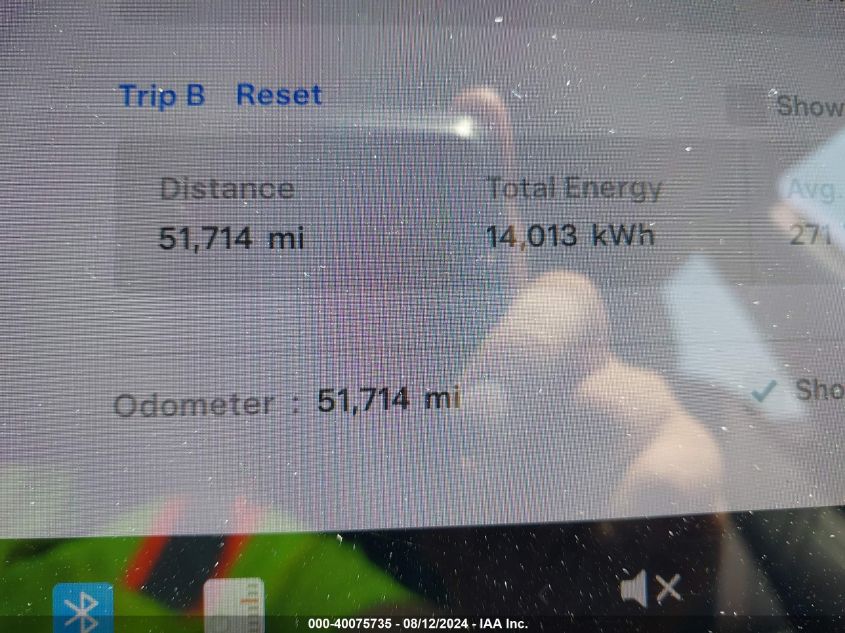Reset the Trip B counter

pyautogui.click(x=278, y=96)
